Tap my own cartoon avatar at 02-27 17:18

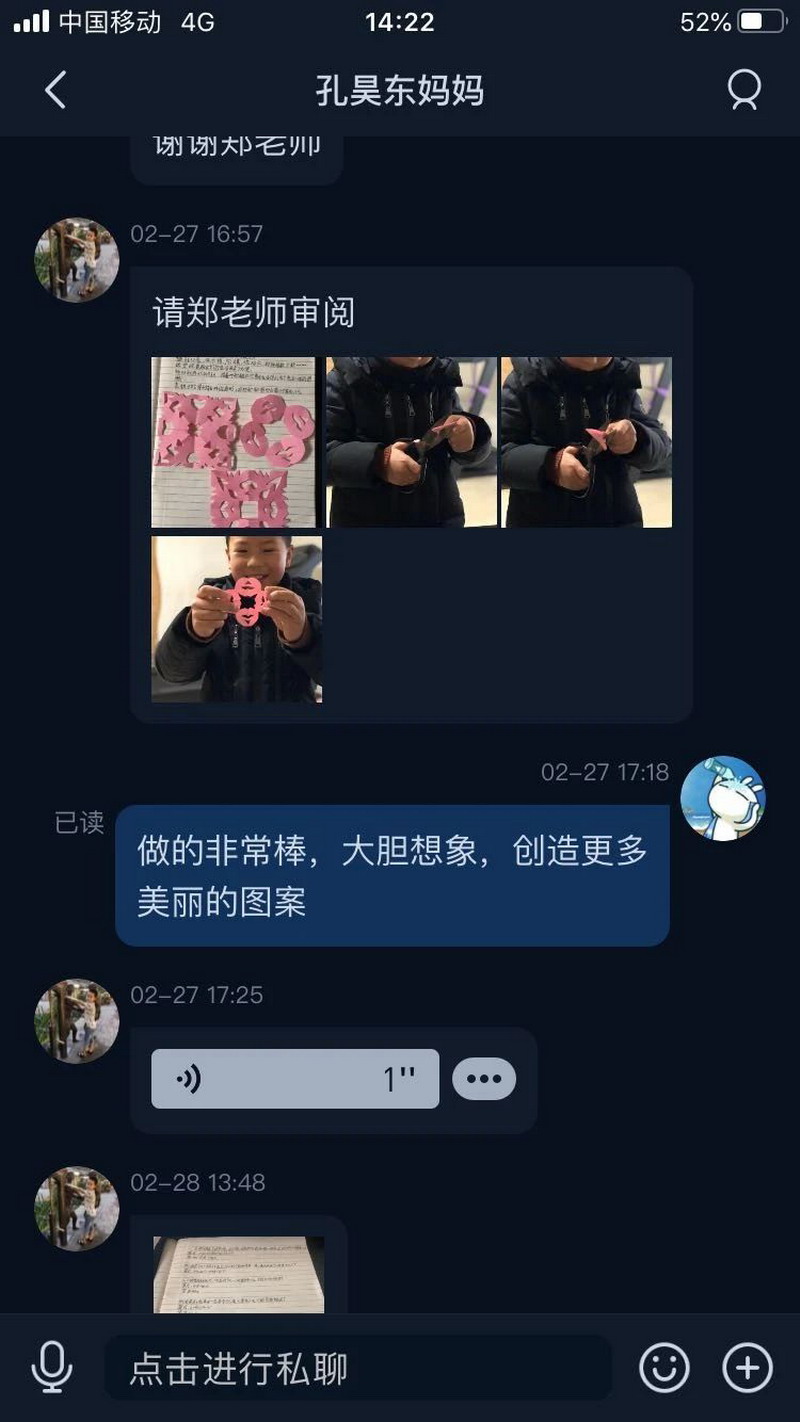722,798
